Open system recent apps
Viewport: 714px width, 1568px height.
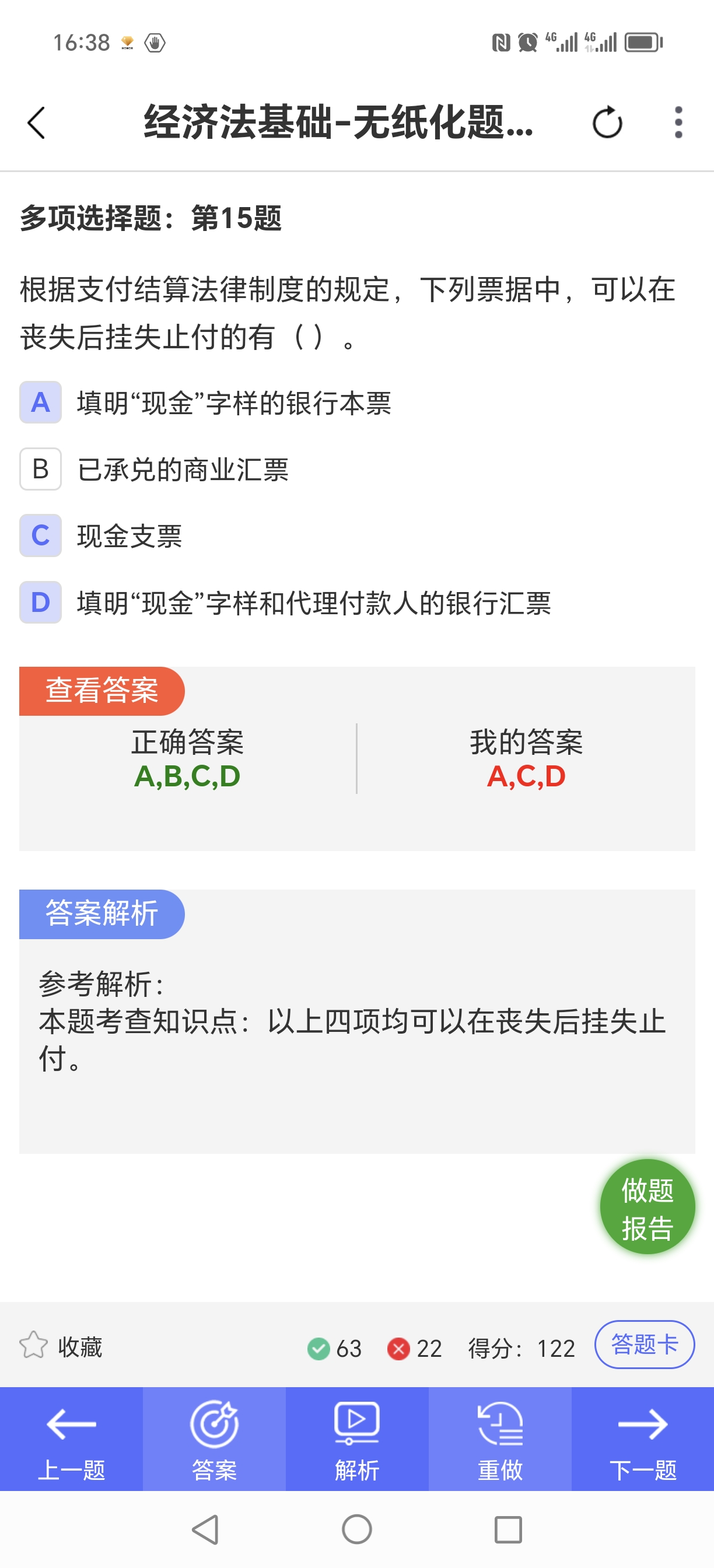[x=508, y=1529]
